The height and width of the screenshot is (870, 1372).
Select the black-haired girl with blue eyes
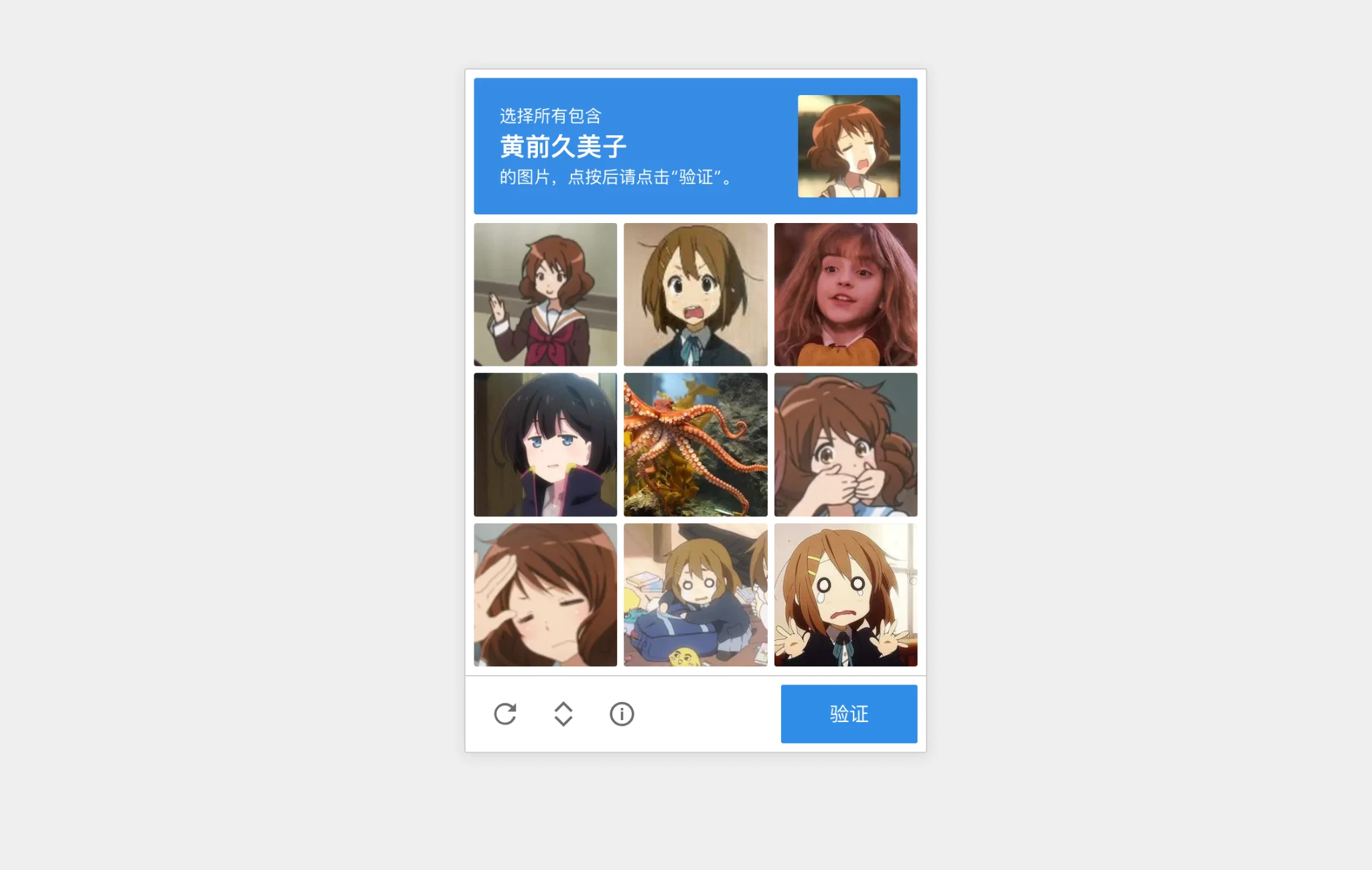[545, 445]
